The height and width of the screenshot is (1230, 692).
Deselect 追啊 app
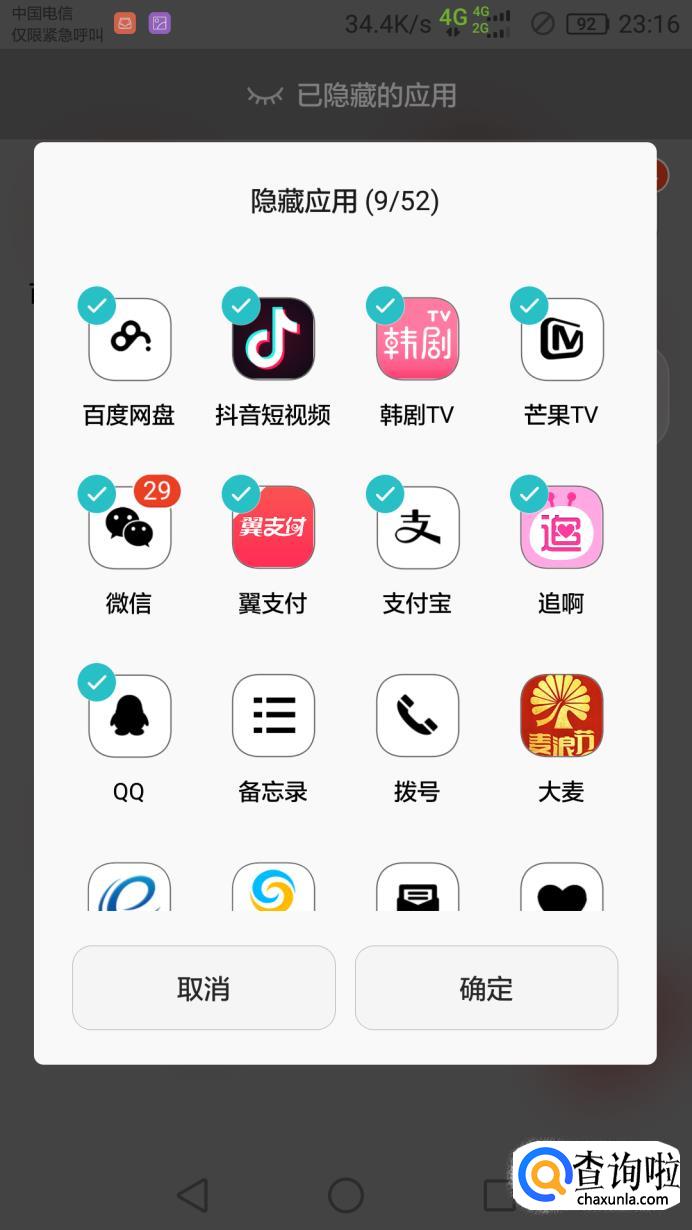[x=561, y=528]
